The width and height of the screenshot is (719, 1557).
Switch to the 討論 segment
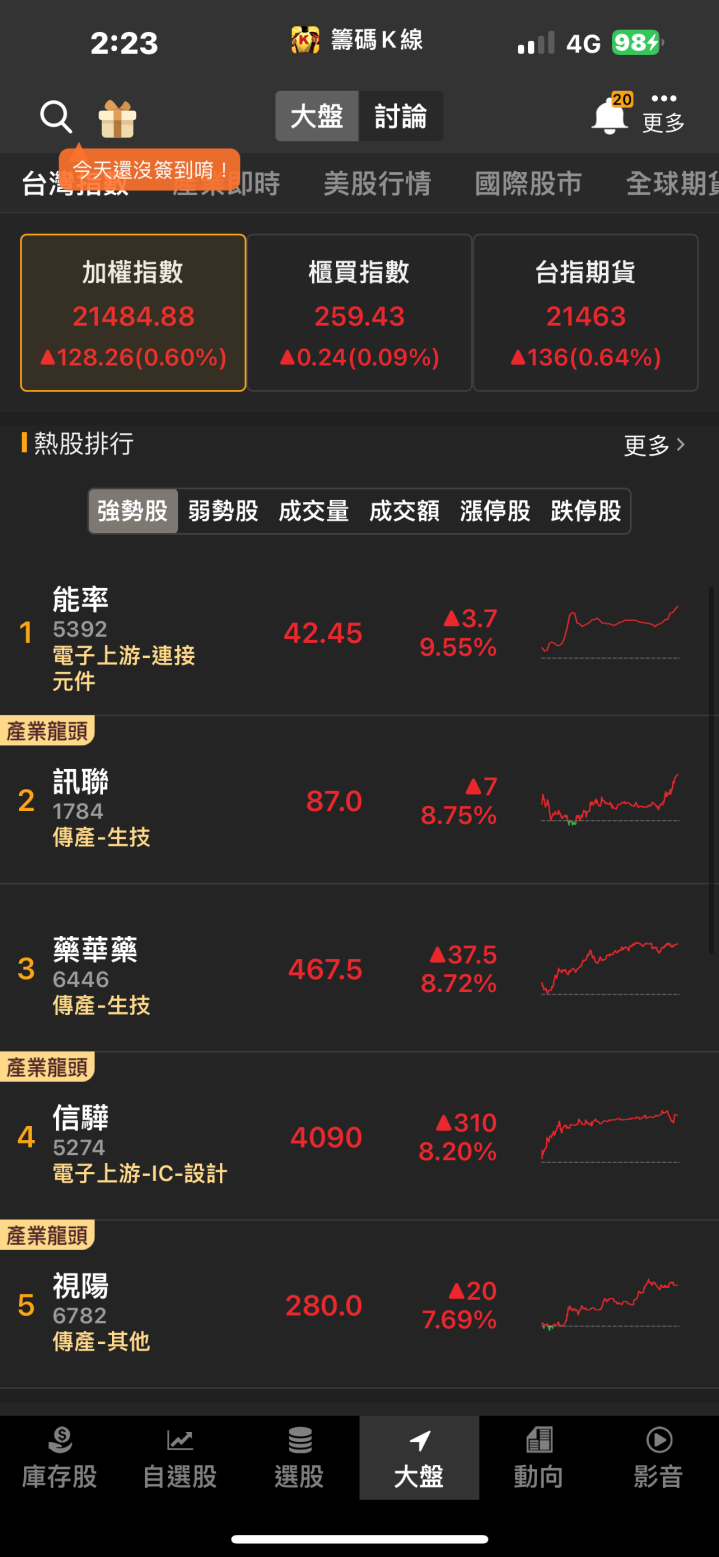click(400, 117)
